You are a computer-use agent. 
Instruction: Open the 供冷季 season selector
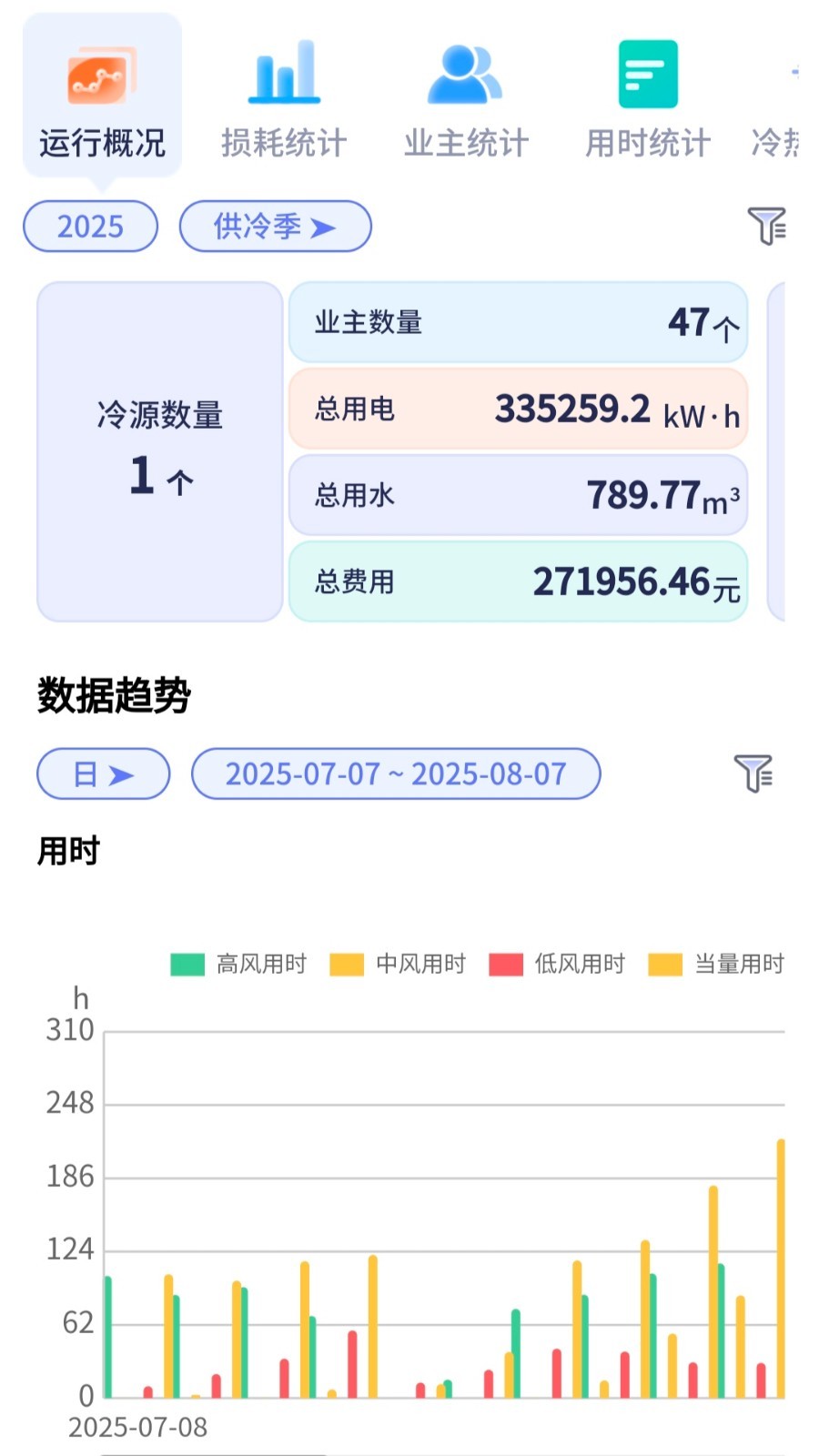tap(275, 226)
